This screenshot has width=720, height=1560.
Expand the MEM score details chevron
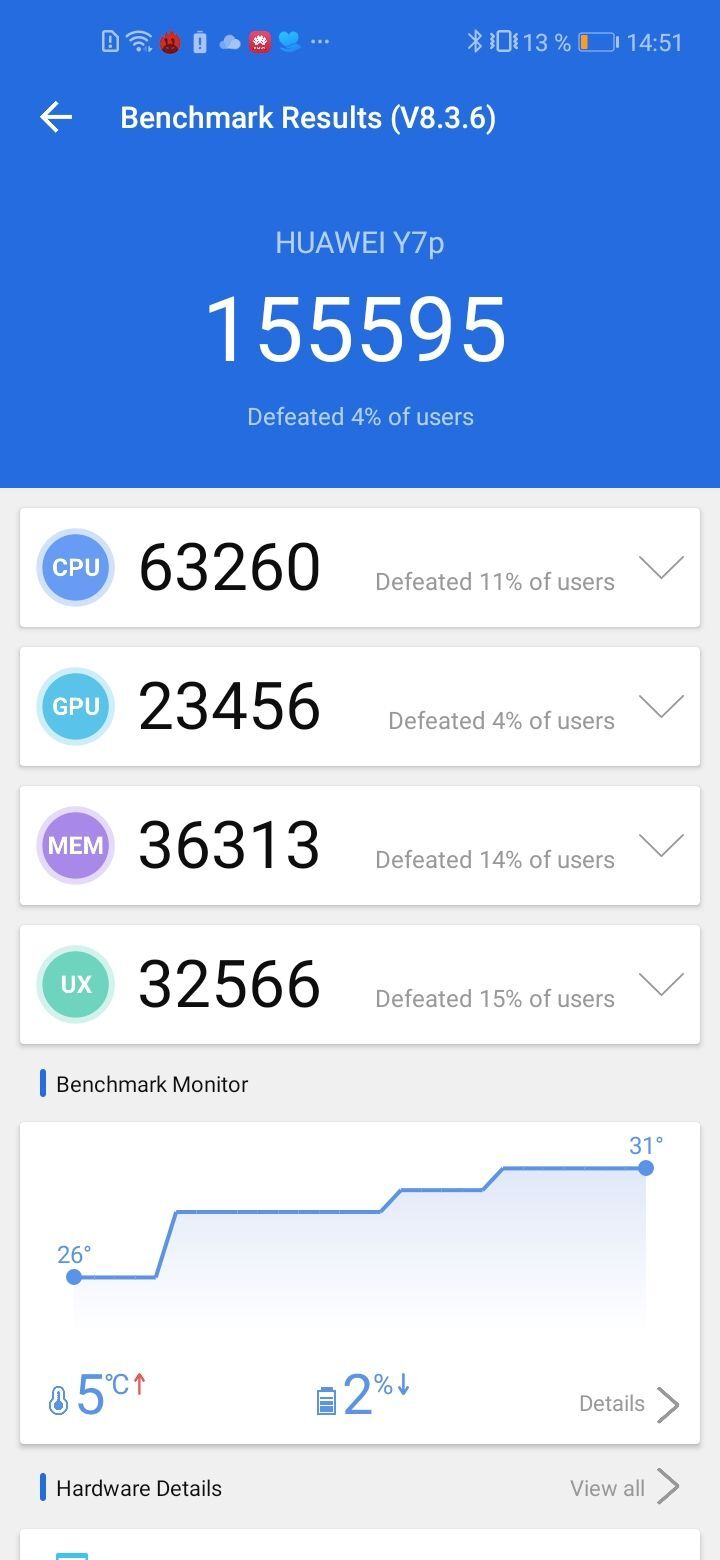(660, 845)
